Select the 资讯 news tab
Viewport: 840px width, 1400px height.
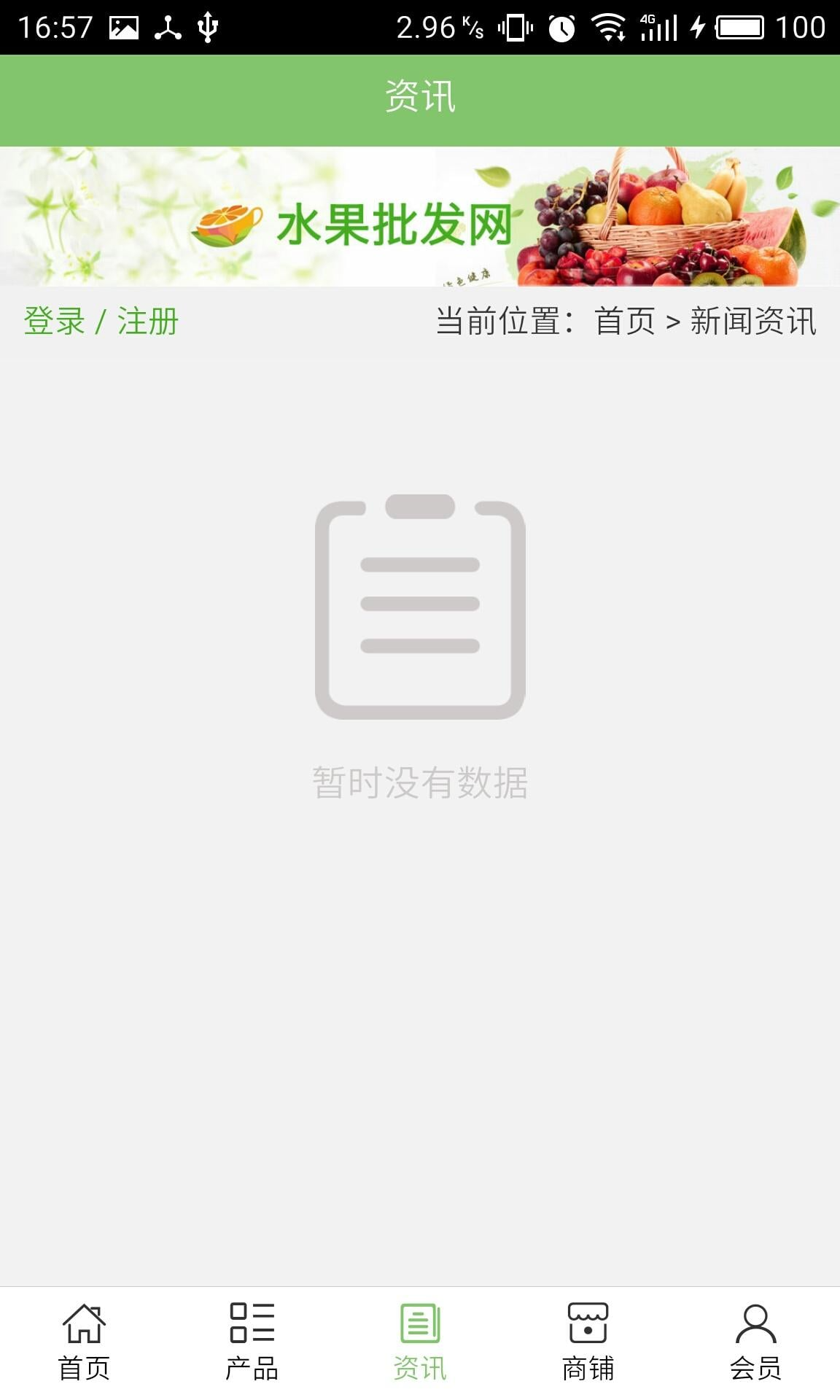click(420, 1342)
